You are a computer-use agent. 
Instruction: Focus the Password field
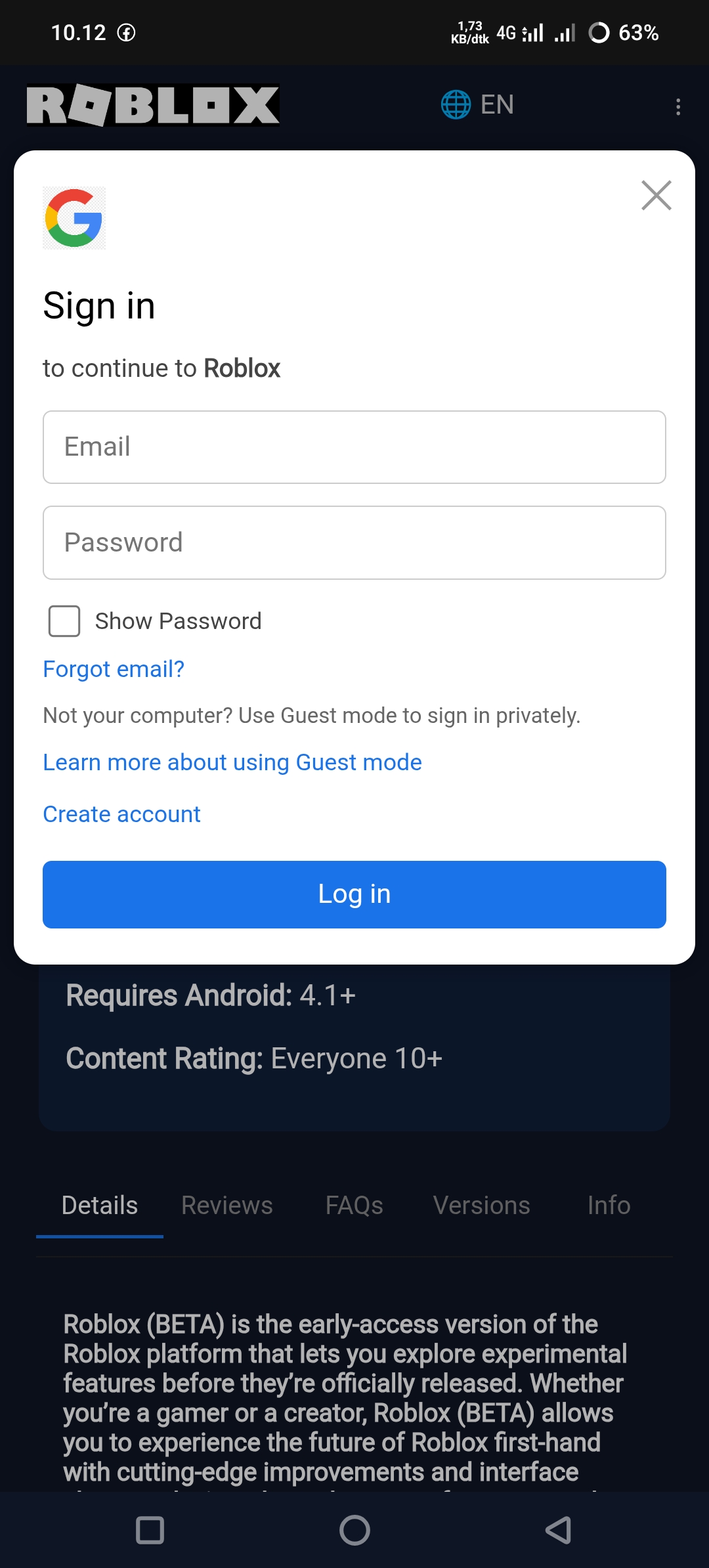pyautogui.click(x=354, y=543)
